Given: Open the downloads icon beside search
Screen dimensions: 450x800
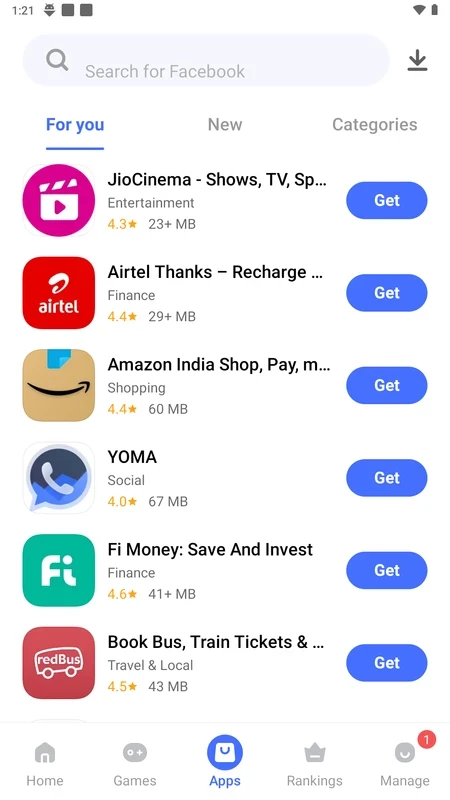Looking at the screenshot, I should click(417, 60).
